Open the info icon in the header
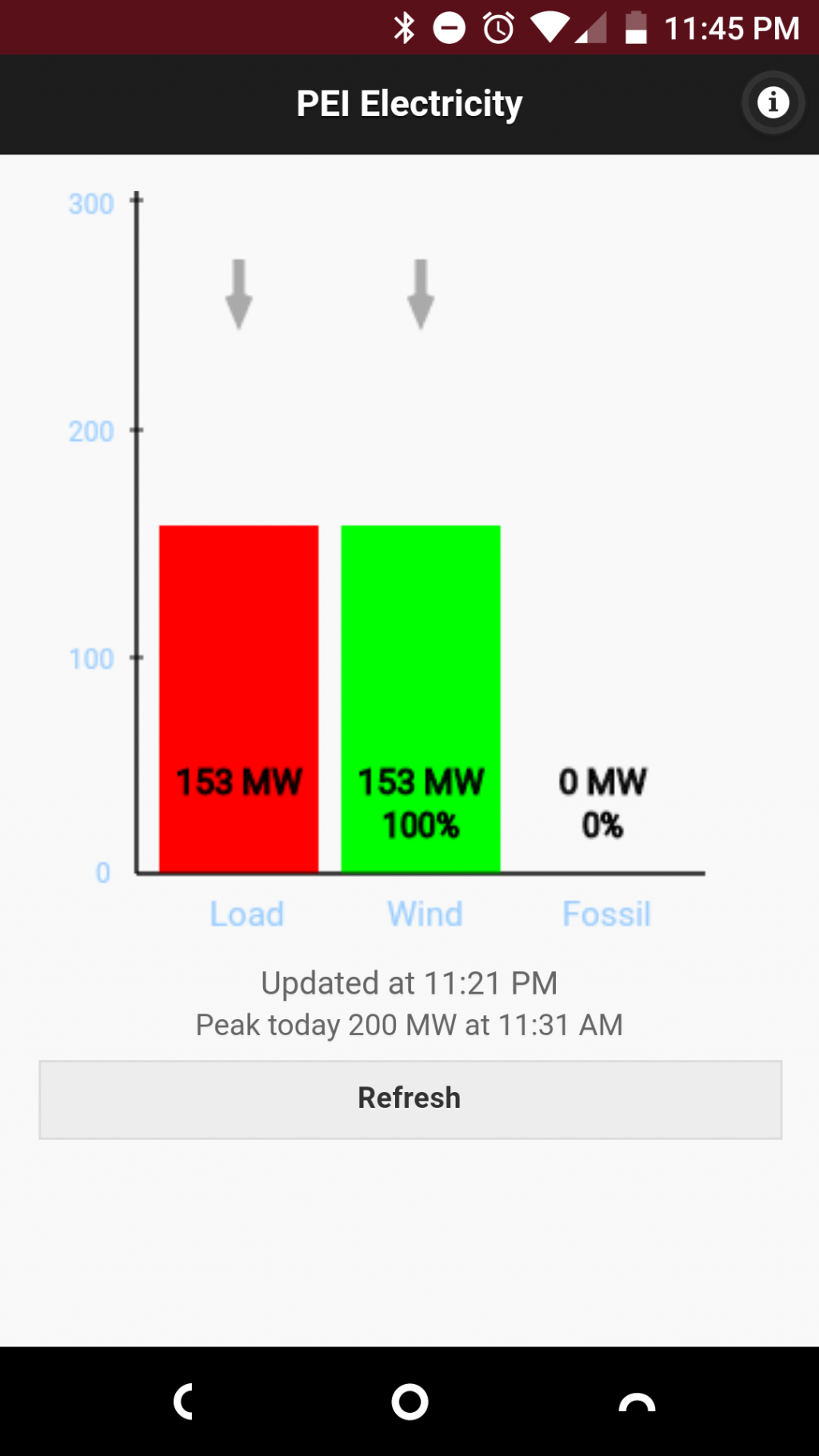Image resolution: width=819 pixels, height=1456 pixels. coord(773,102)
